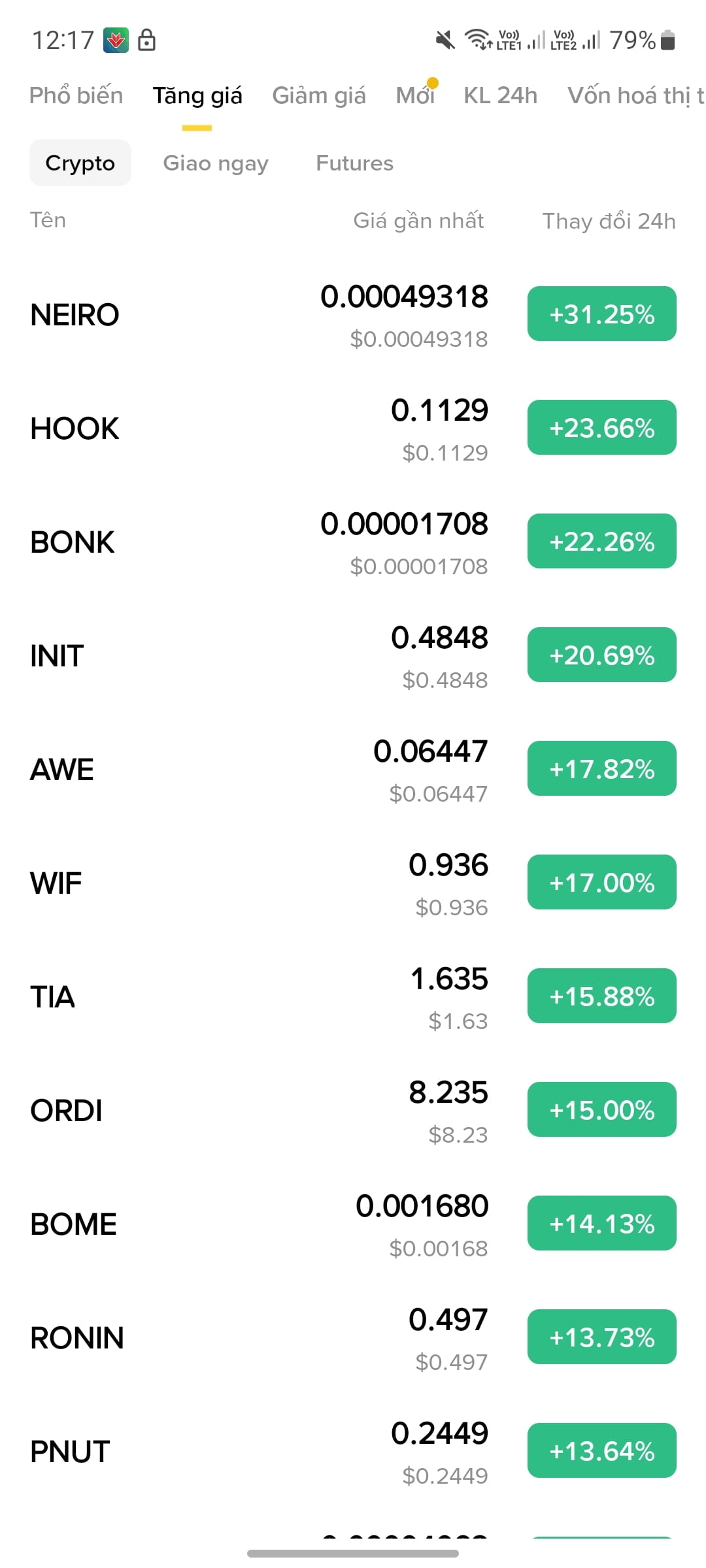
Task: Open the INIT coin row
Action: click(353, 655)
